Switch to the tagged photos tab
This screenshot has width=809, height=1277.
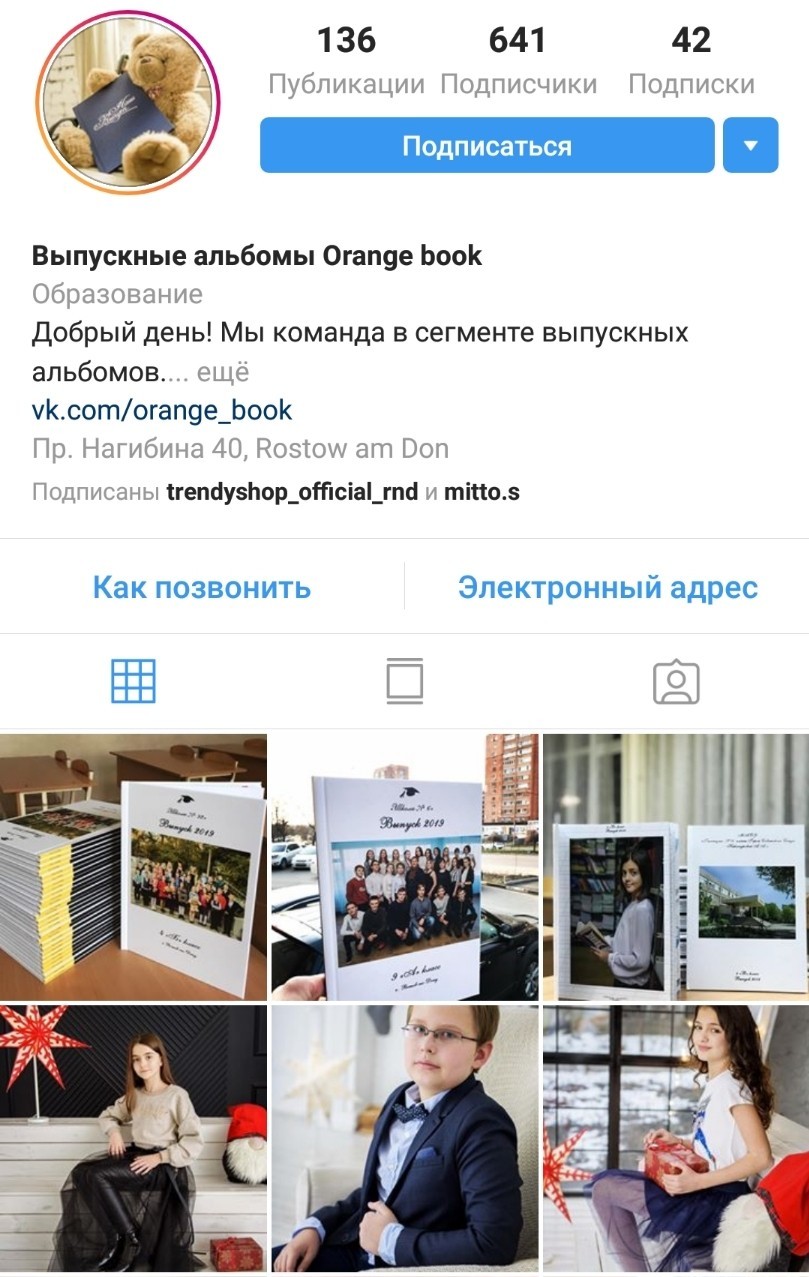(x=676, y=682)
